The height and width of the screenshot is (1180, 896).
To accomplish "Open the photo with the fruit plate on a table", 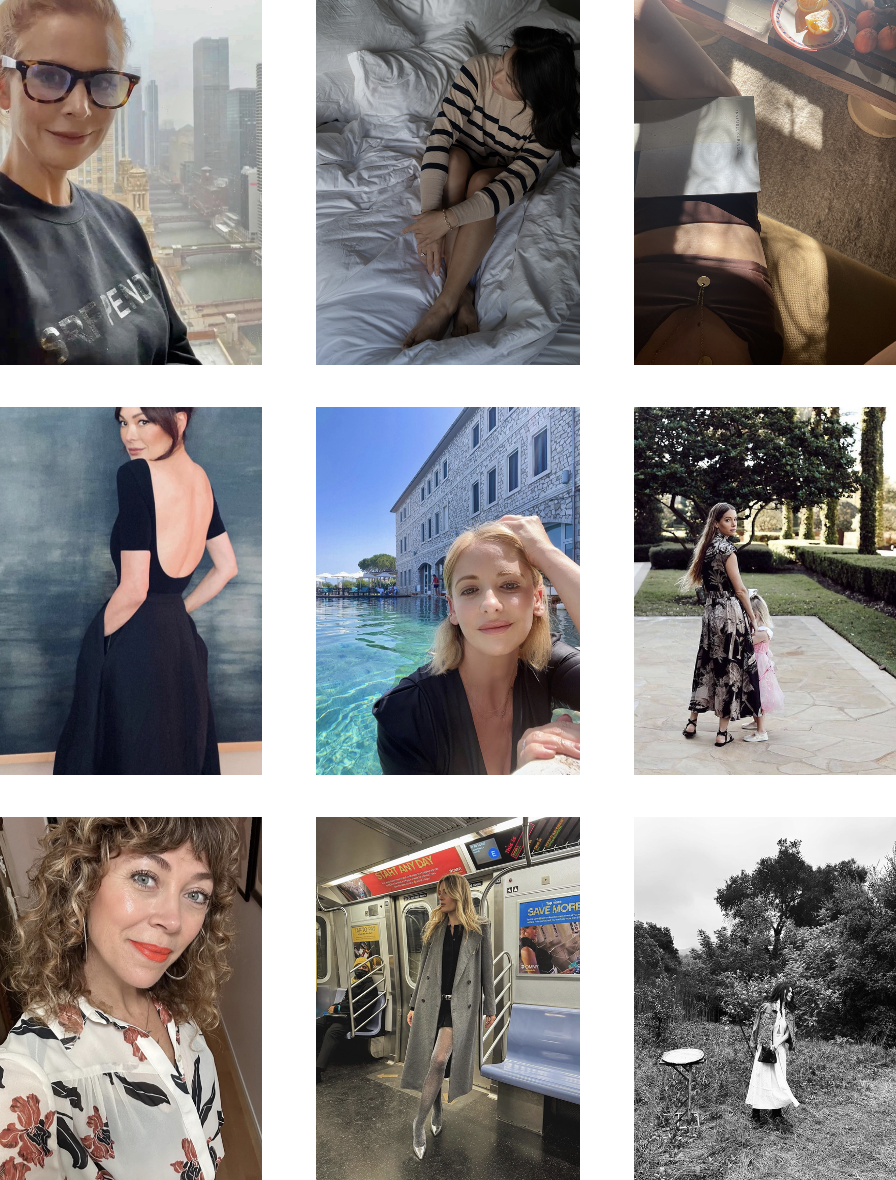I will click(765, 182).
